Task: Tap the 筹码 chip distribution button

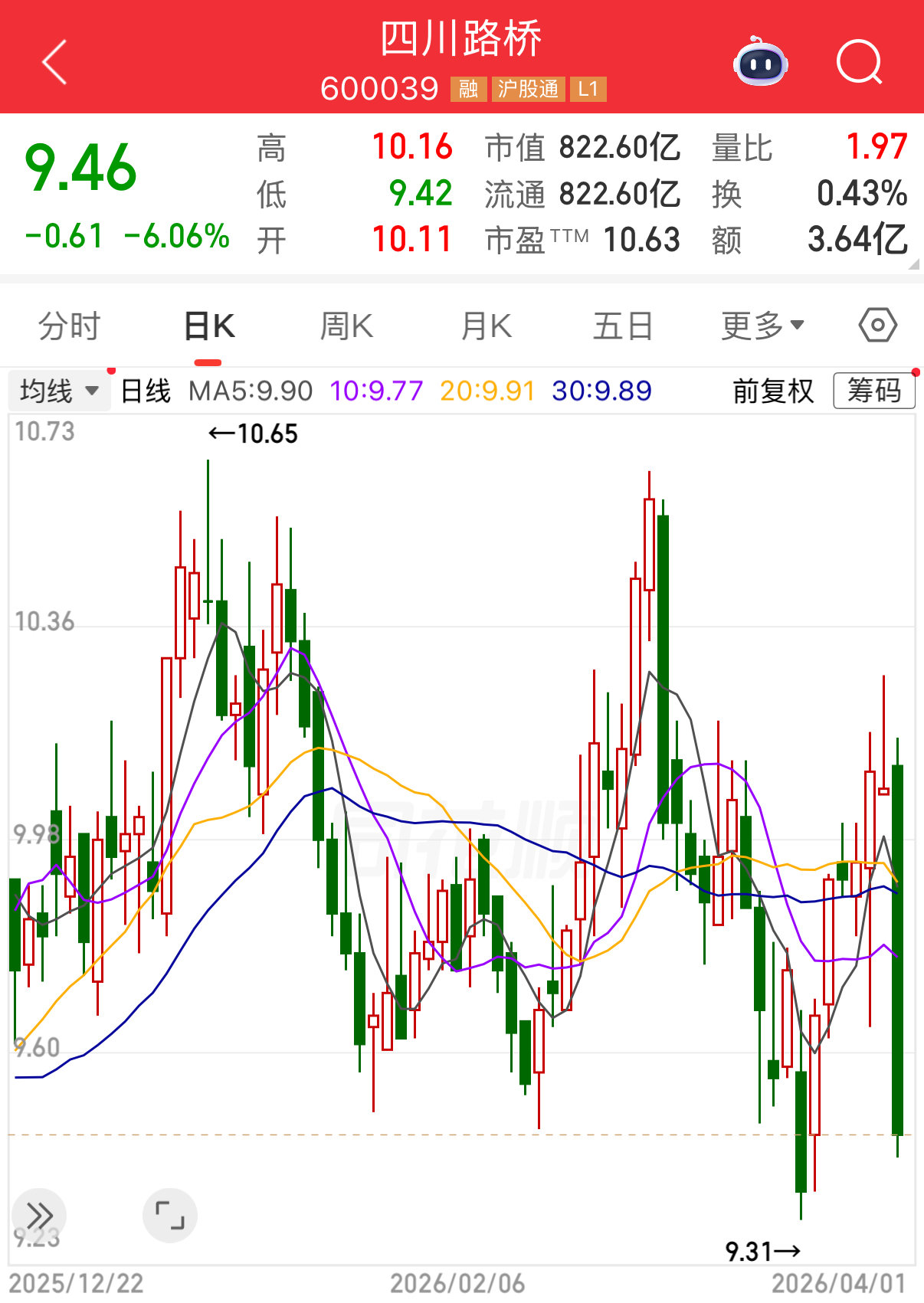Action: [873, 391]
